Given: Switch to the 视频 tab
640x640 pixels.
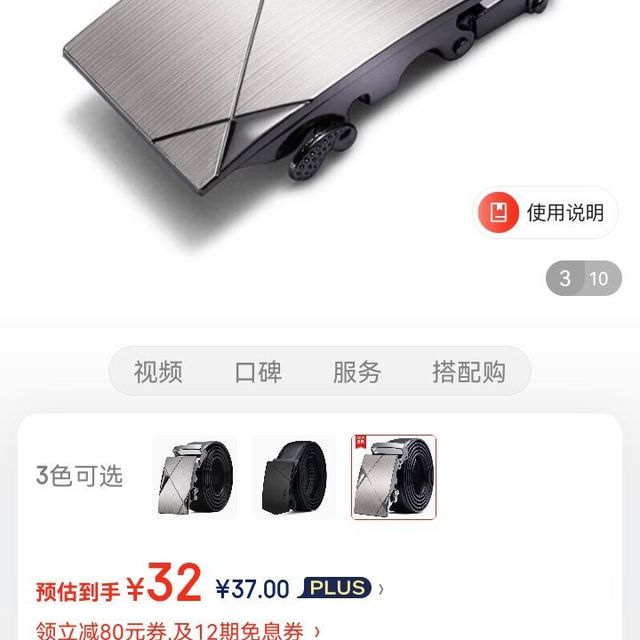Looking at the screenshot, I should point(158,373).
